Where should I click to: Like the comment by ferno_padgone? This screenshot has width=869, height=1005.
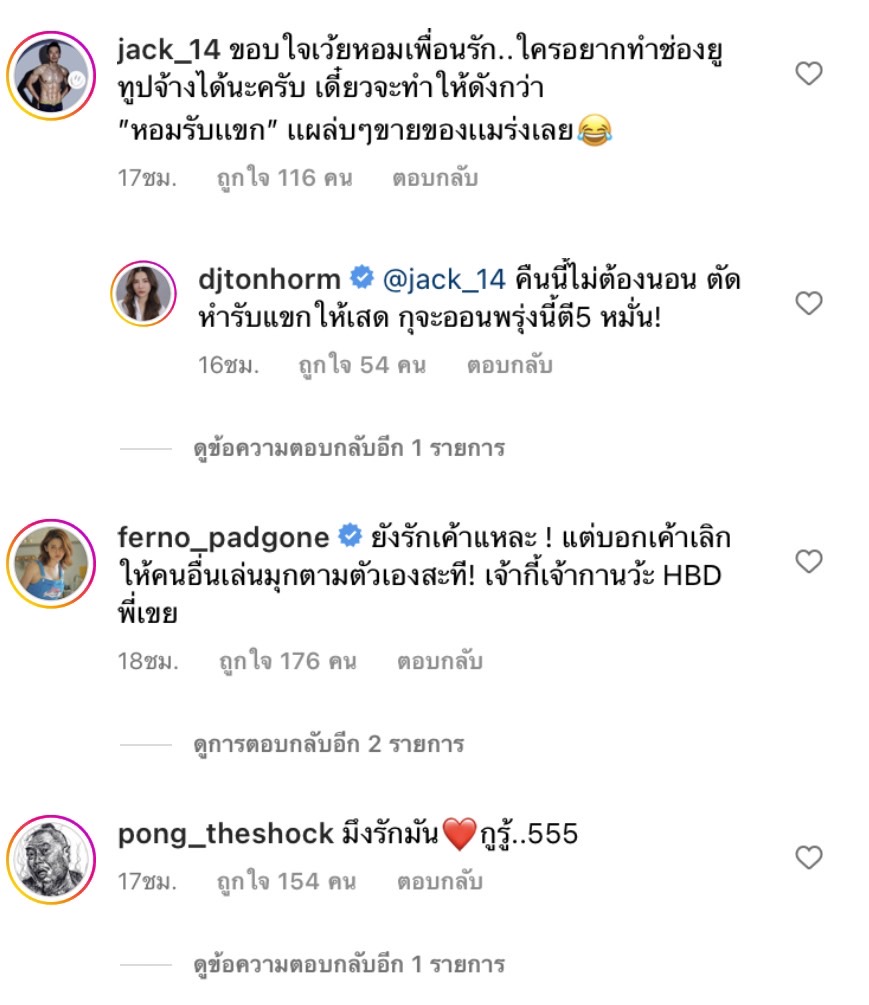[808, 562]
